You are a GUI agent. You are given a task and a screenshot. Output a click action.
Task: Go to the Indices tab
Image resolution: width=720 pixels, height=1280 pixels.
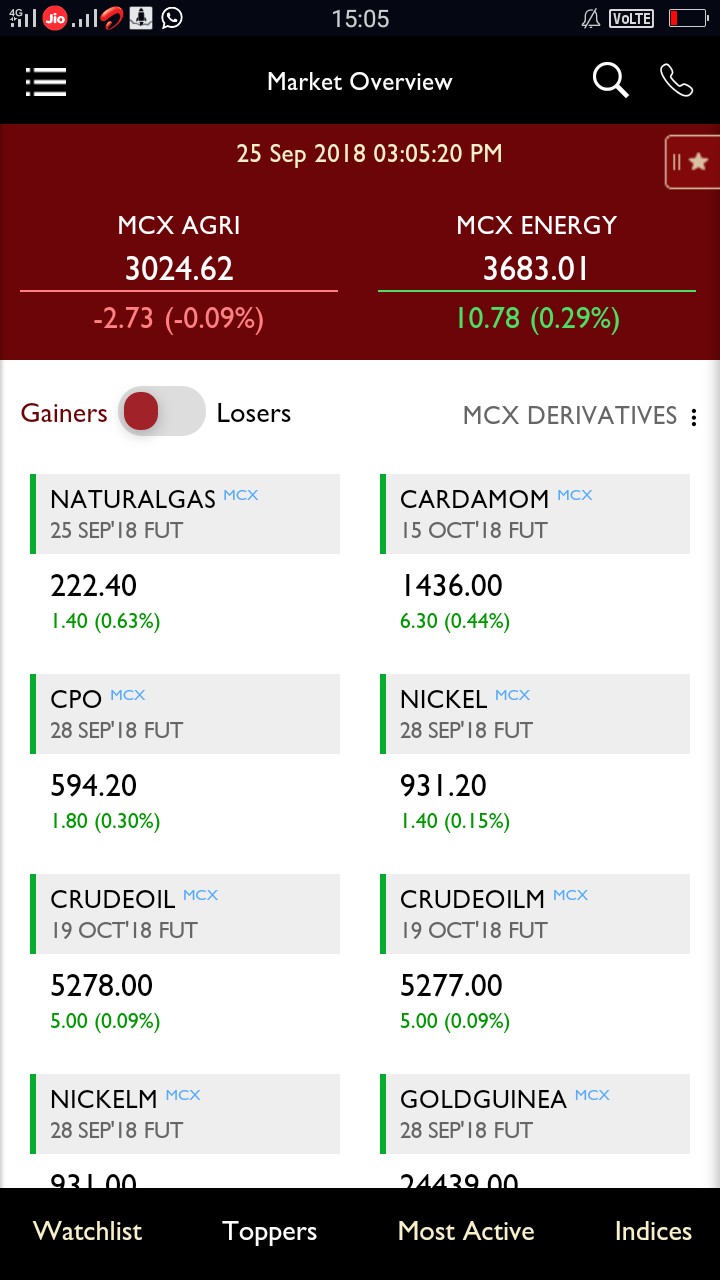[653, 1231]
